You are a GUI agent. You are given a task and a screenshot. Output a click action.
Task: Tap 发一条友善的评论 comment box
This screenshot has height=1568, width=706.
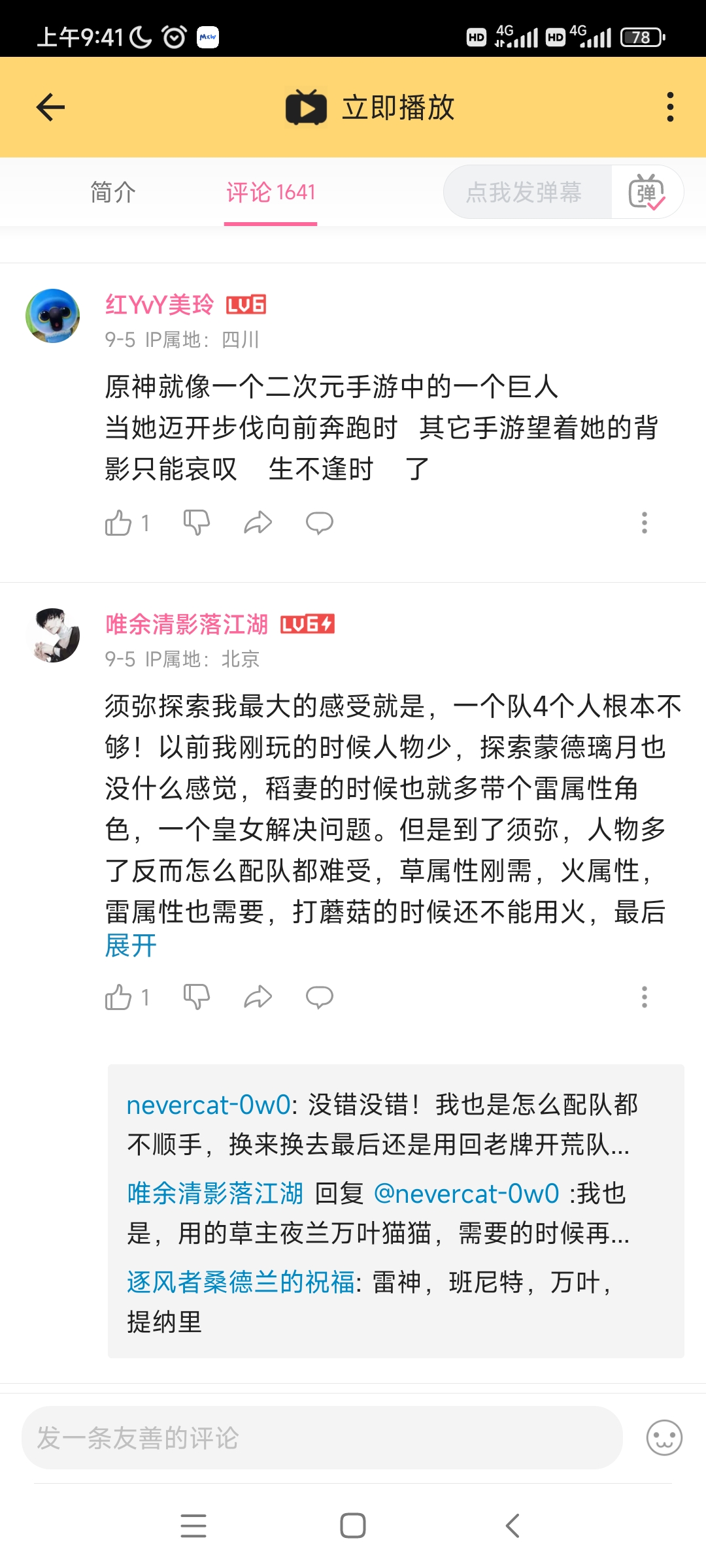tap(322, 1438)
